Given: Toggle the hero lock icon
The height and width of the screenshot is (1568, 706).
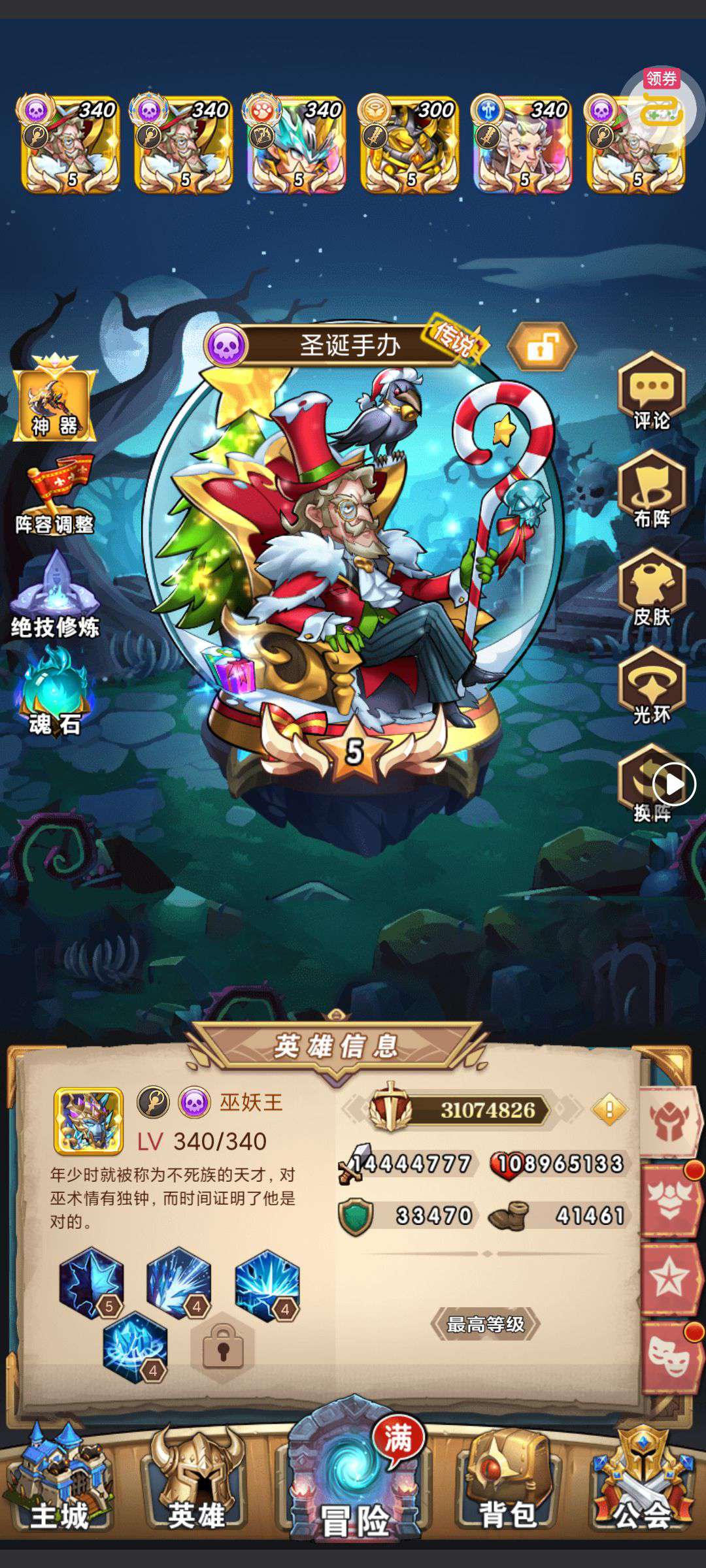Looking at the screenshot, I should coord(541,347).
